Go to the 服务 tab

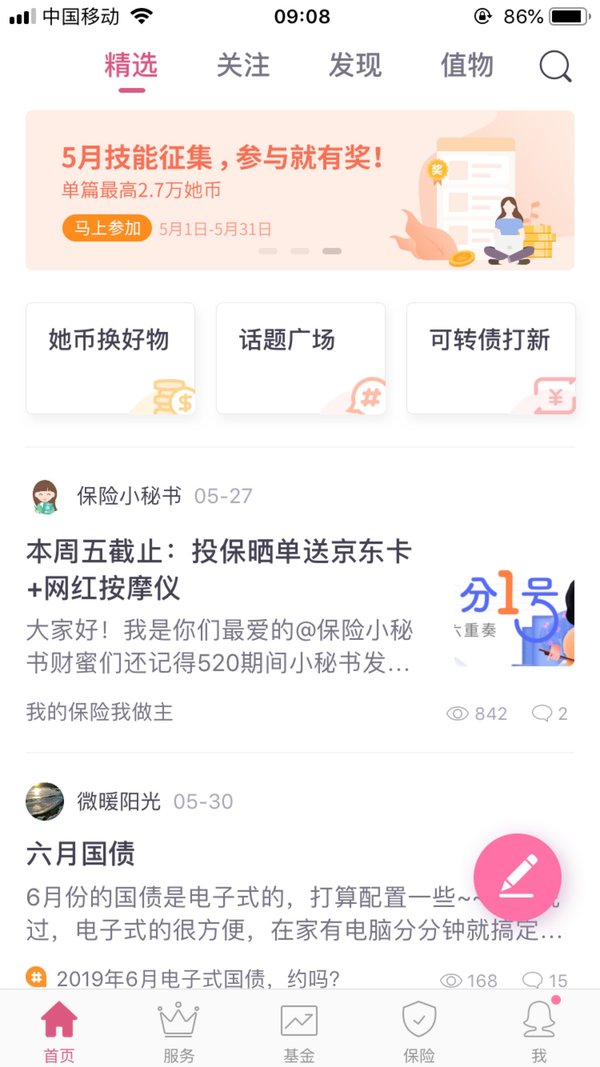click(x=179, y=1032)
